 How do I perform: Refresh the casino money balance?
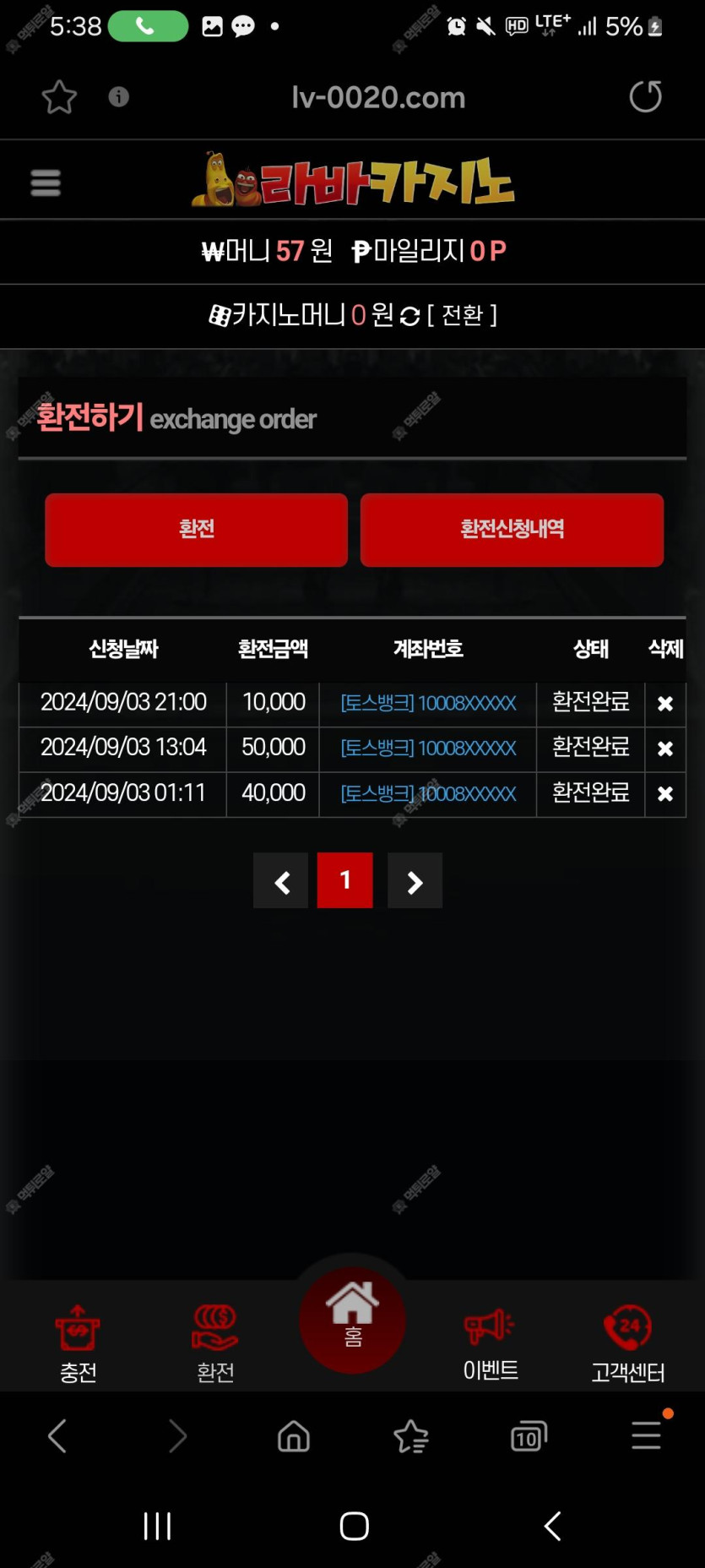[x=409, y=316]
